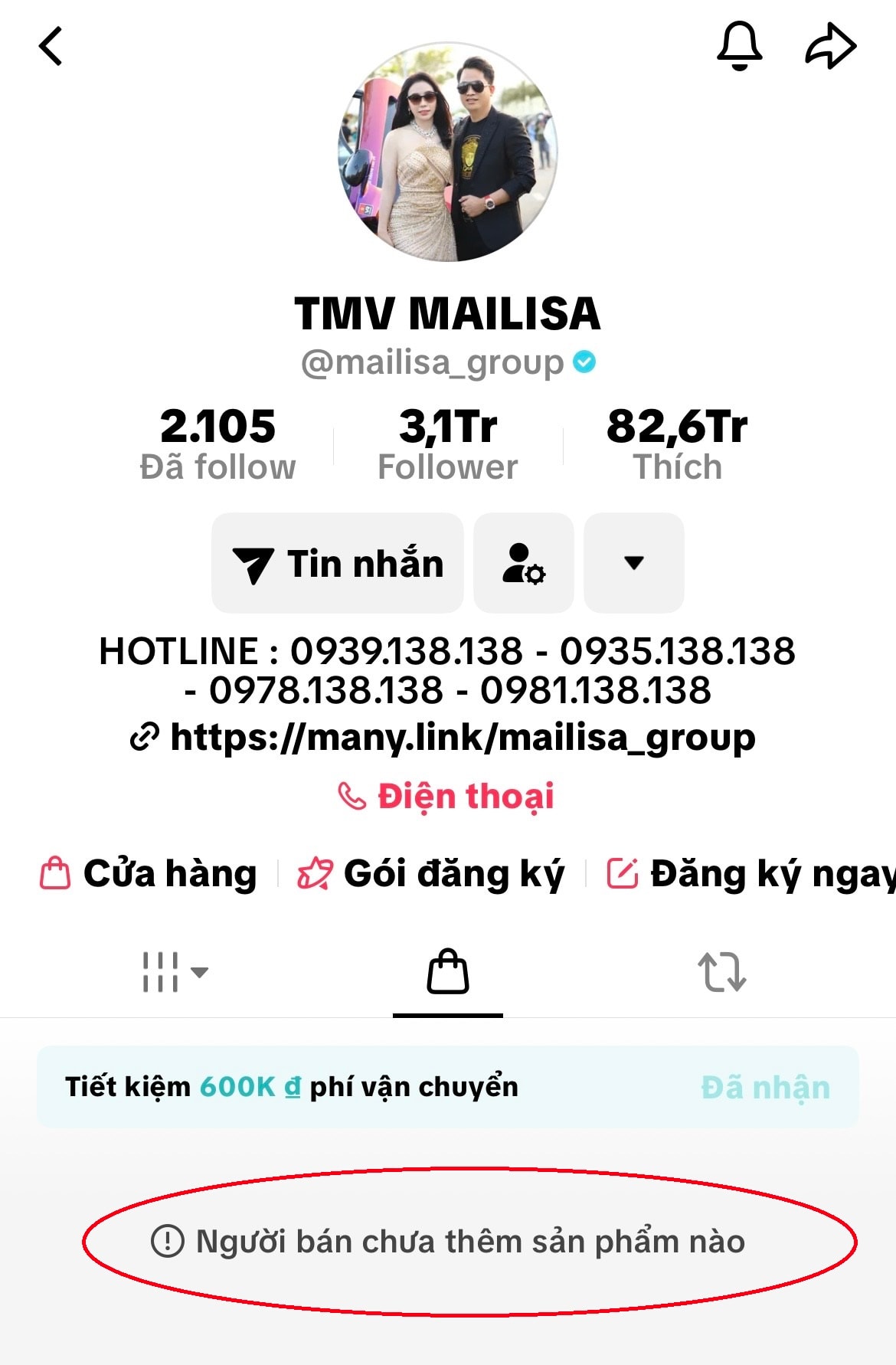View the TMV MAILISA profile picture
The image size is (896, 1365).
pyautogui.click(x=448, y=151)
